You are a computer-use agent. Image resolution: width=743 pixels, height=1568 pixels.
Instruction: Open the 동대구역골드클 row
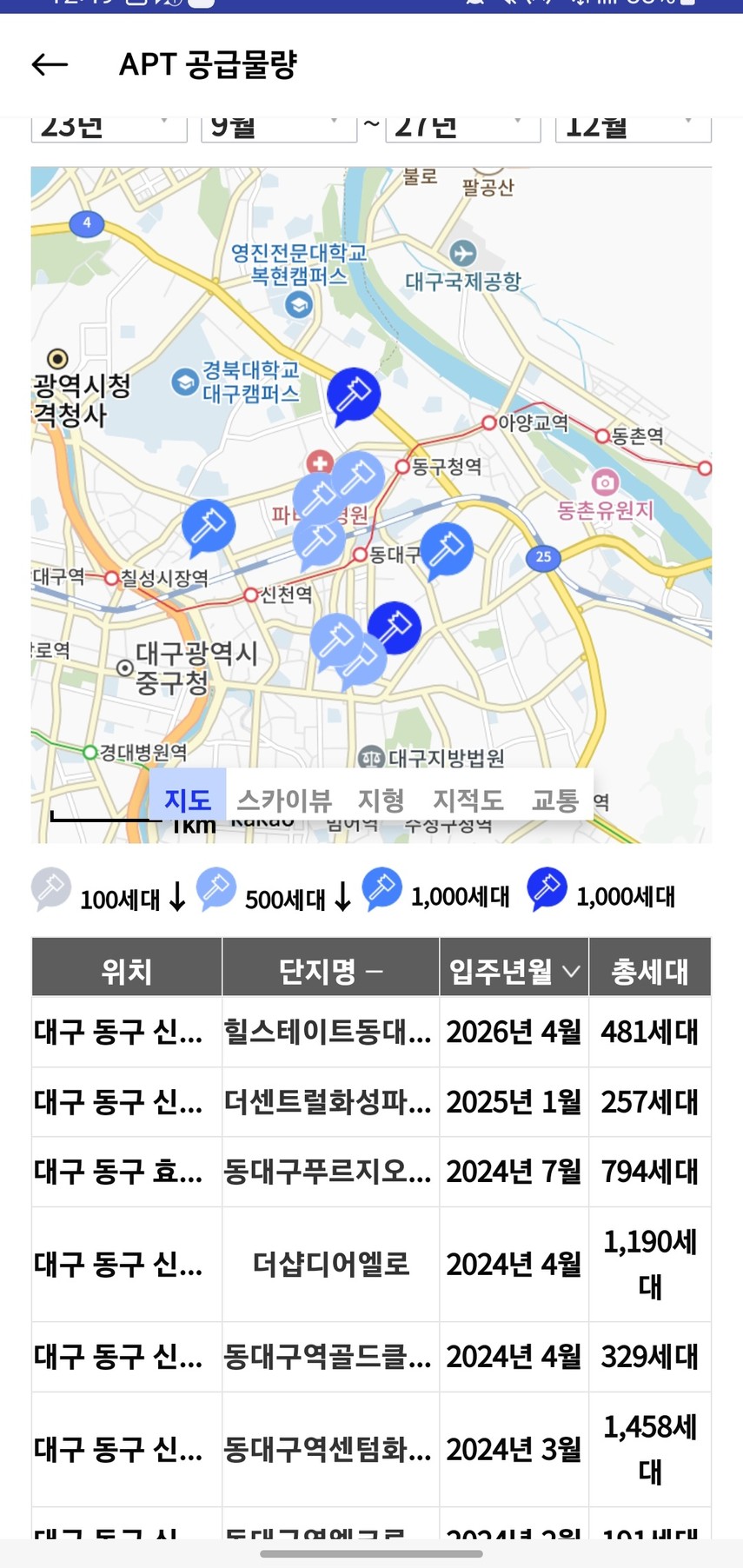click(327, 1357)
